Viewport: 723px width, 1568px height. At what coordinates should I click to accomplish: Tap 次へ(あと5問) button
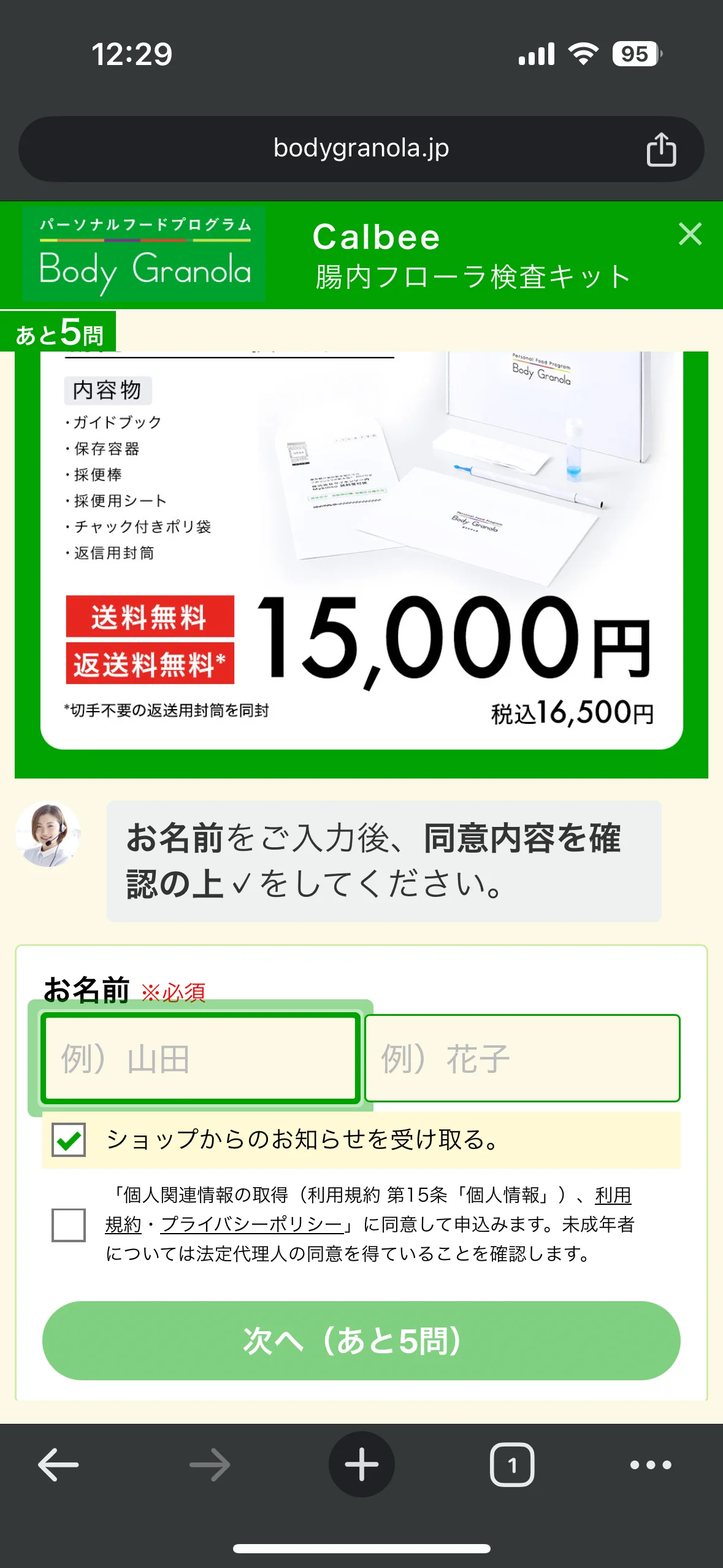click(x=361, y=1340)
